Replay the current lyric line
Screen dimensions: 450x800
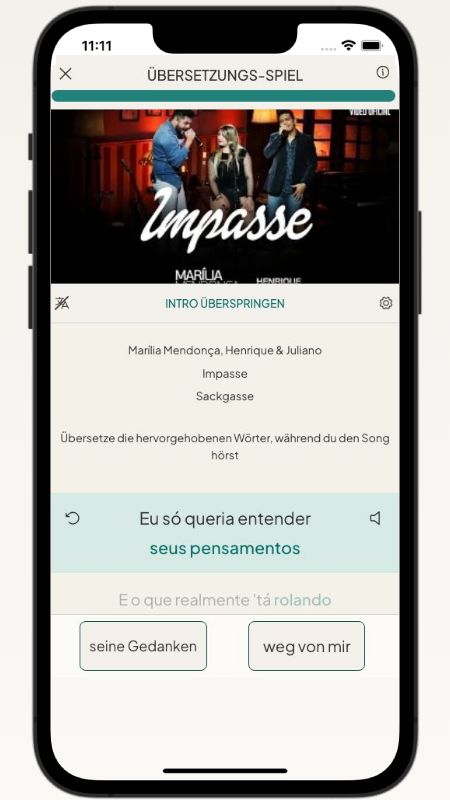[x=73, y=518]
